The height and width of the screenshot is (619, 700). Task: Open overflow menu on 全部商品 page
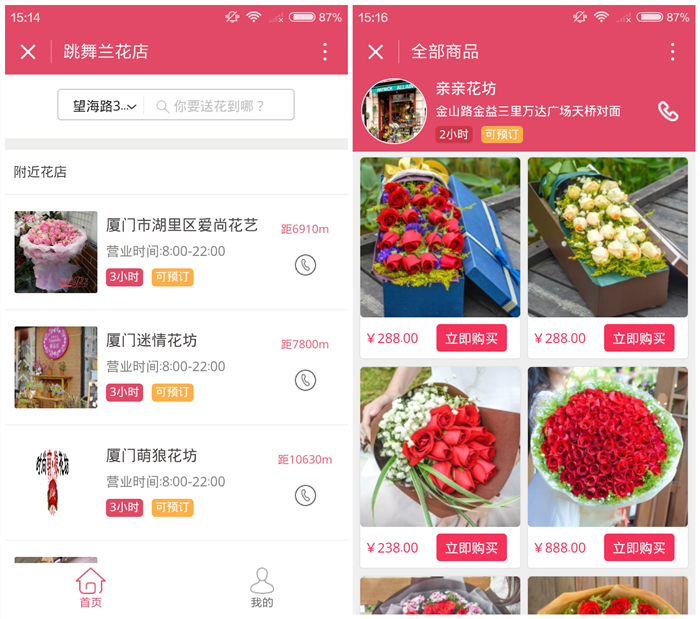672,52
